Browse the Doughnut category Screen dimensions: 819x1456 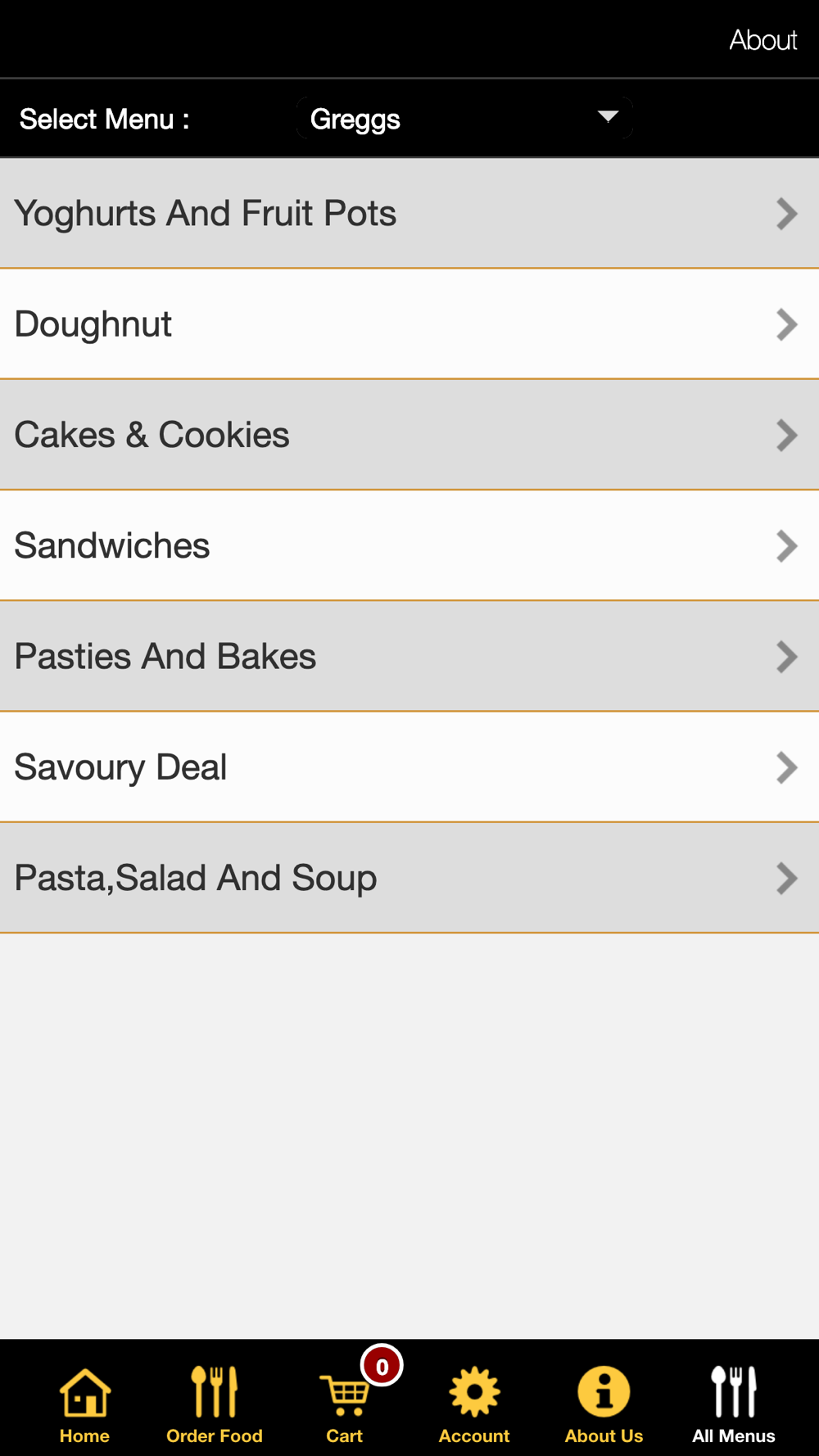tap(409, 324)
